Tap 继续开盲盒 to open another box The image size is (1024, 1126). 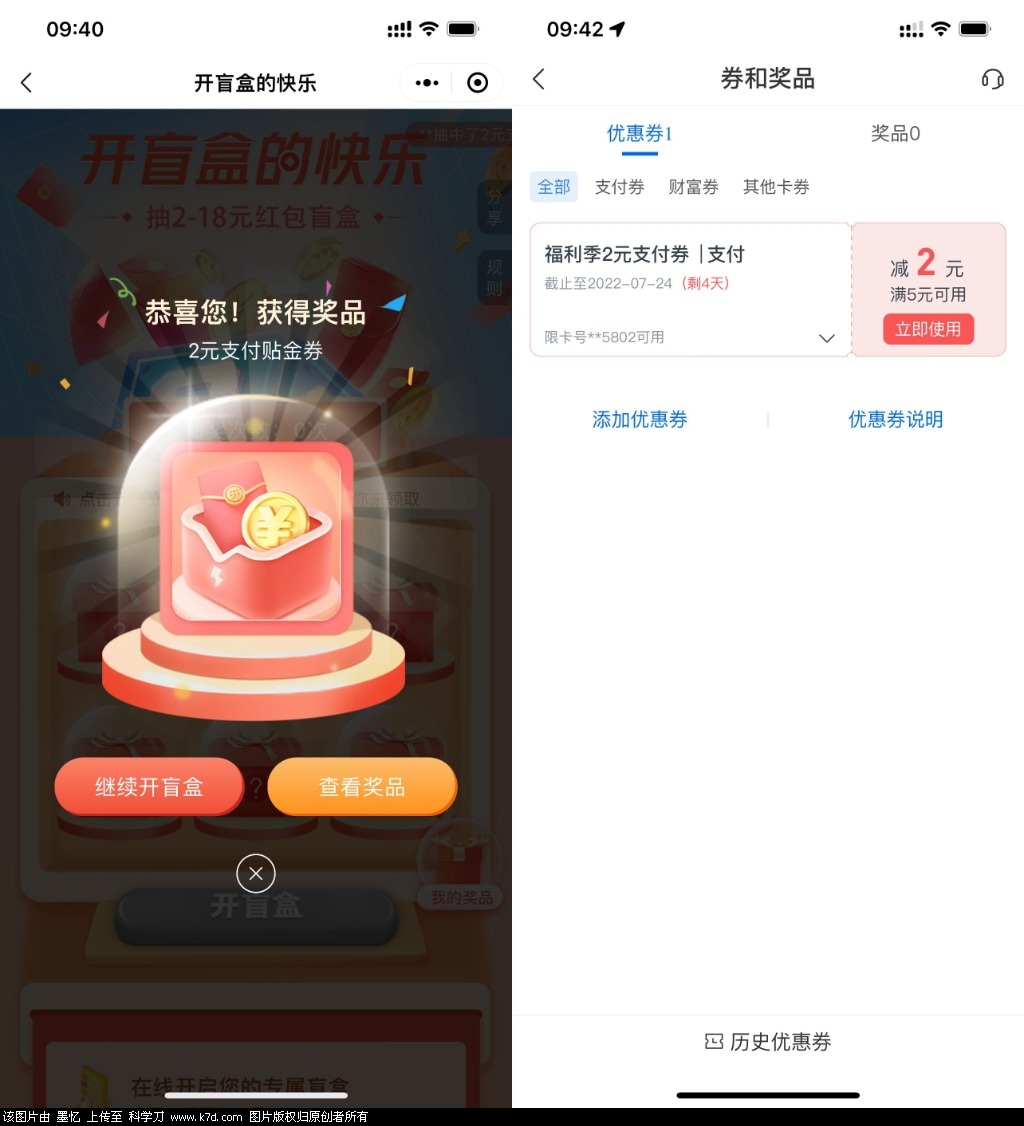149,787
